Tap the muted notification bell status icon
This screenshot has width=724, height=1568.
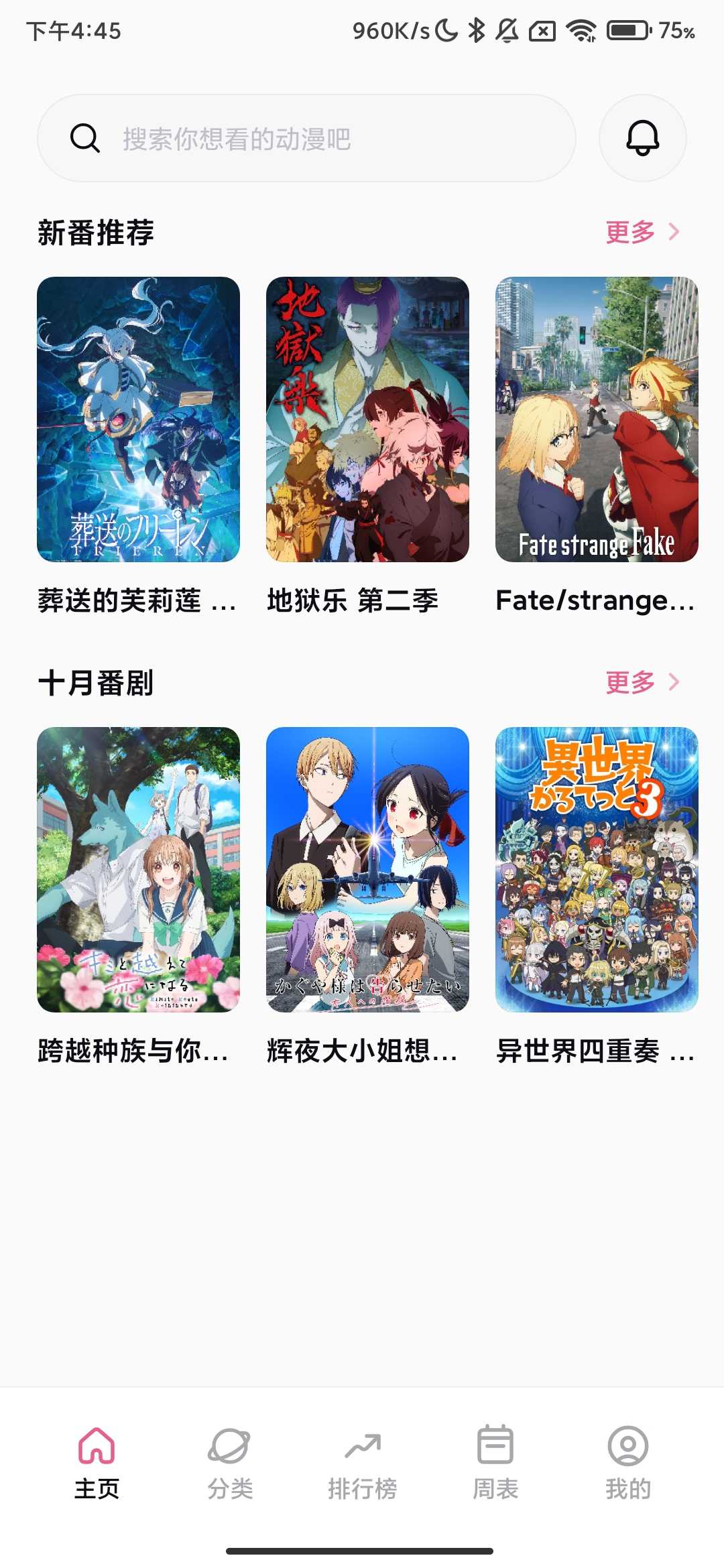tap(507, 29)
